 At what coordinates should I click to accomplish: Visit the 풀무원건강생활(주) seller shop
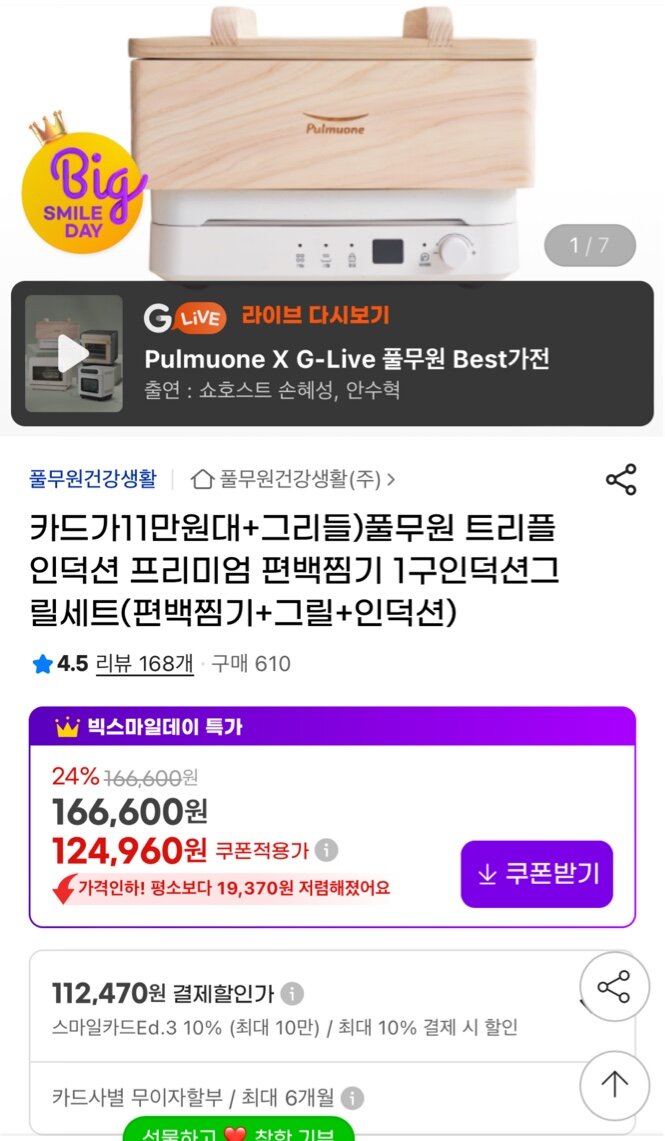tap(293, 479)
